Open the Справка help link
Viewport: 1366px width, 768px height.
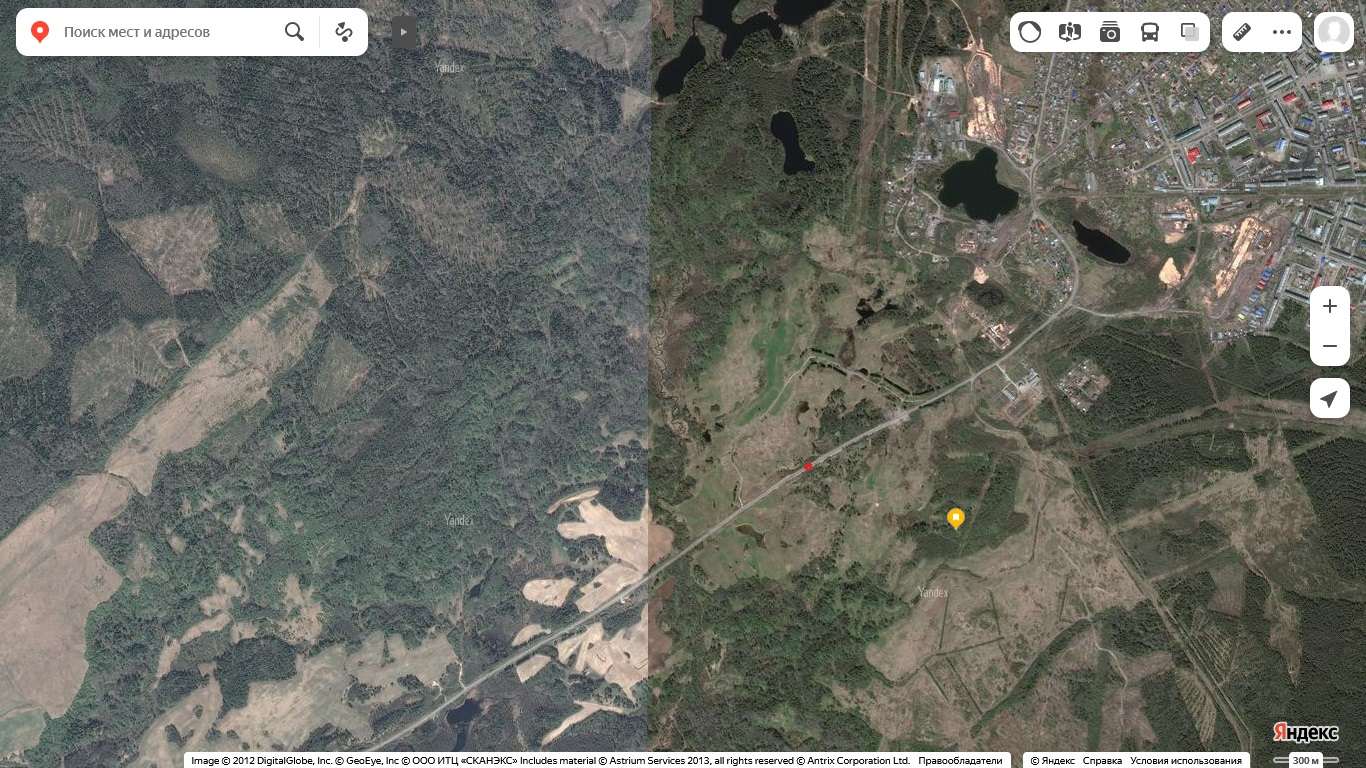coord(1102,761)
